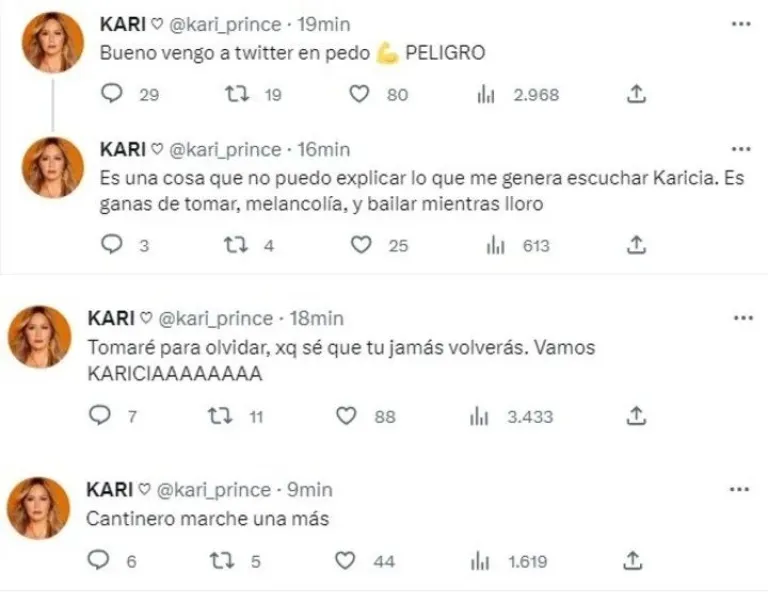Like the 'Tomaré para olvidar' tweet

(347, 417)
